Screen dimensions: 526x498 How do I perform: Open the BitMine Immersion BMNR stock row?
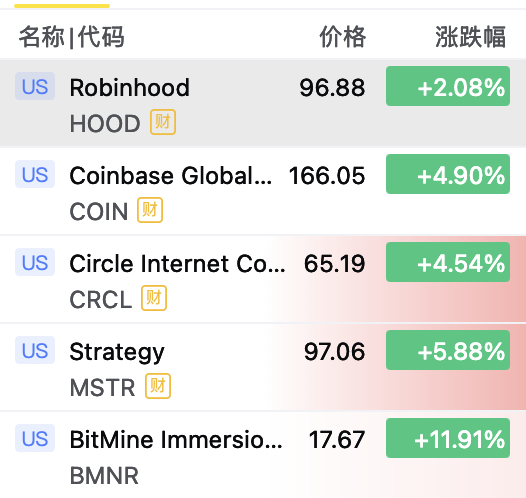tap(263, 455)
